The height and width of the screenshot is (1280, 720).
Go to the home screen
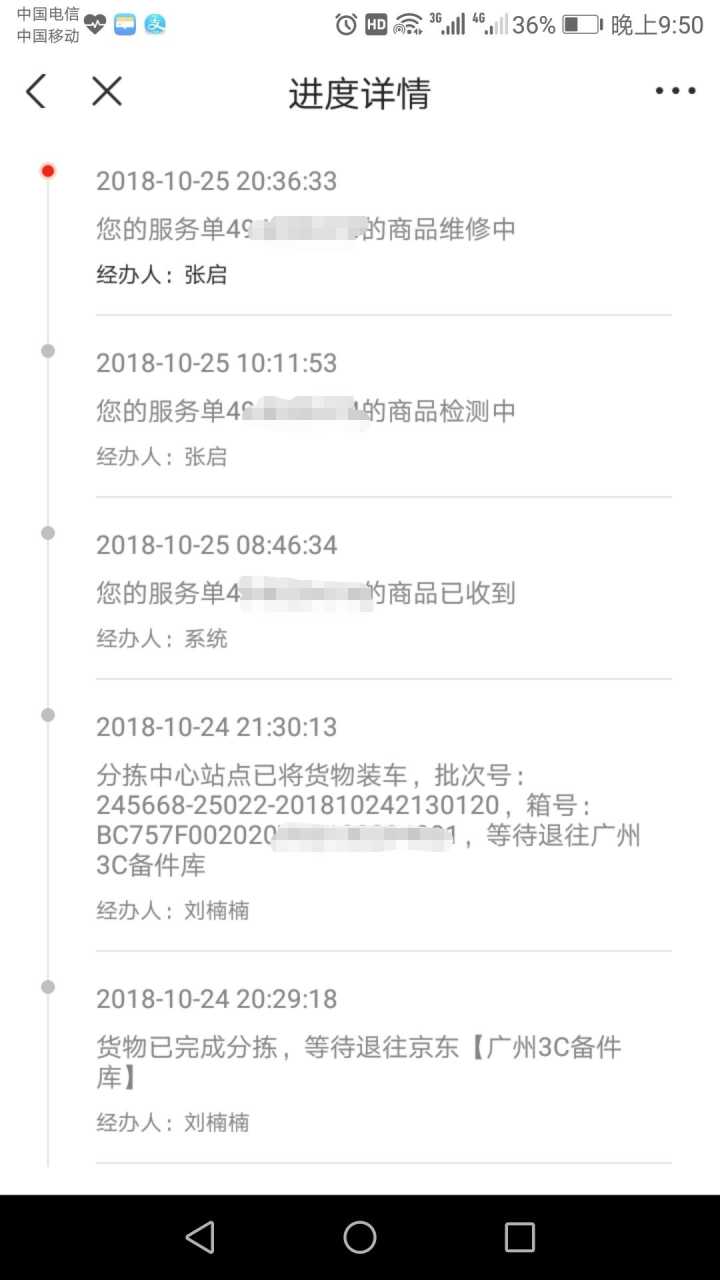(360, 1237)
